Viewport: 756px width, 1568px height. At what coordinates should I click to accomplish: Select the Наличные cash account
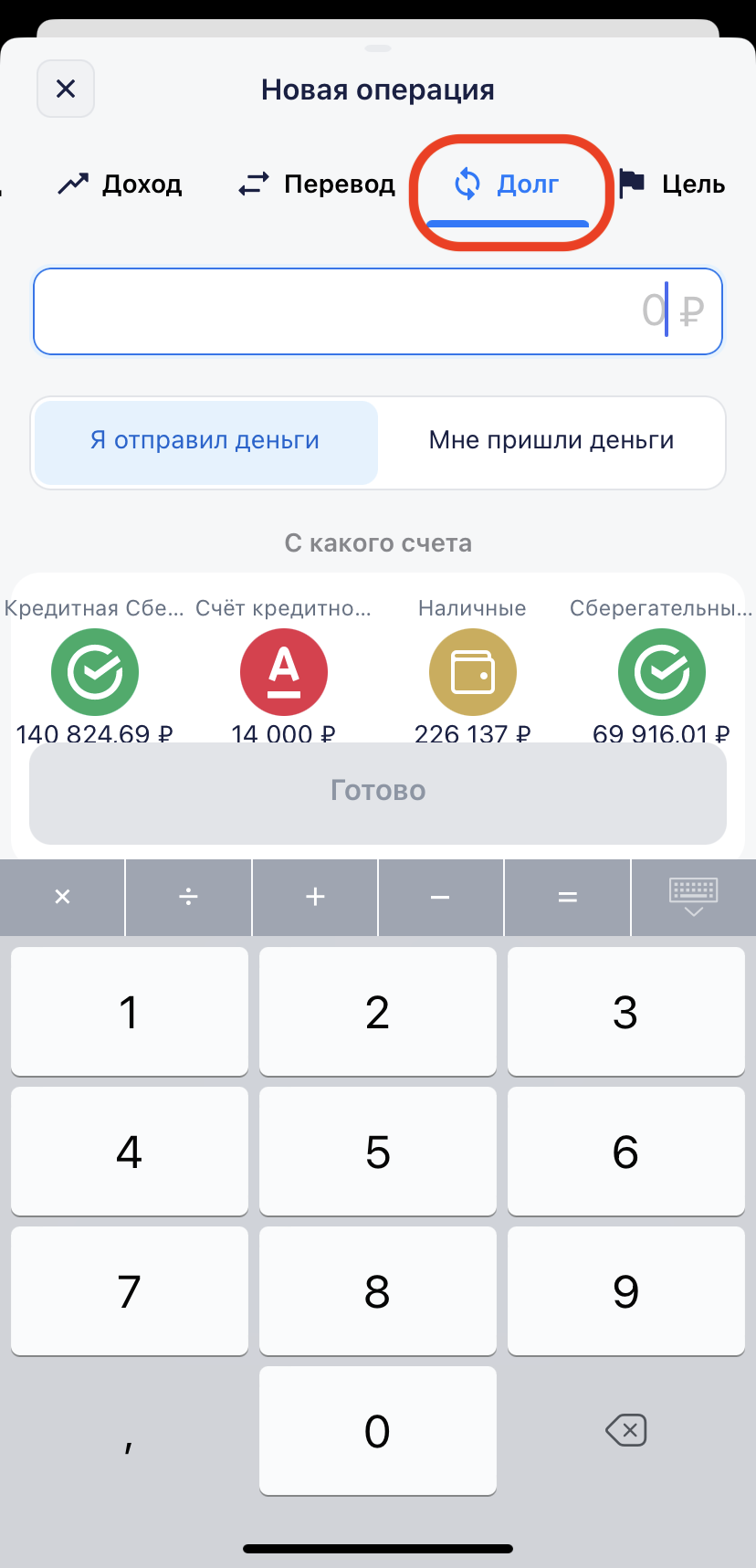[472, 672]
